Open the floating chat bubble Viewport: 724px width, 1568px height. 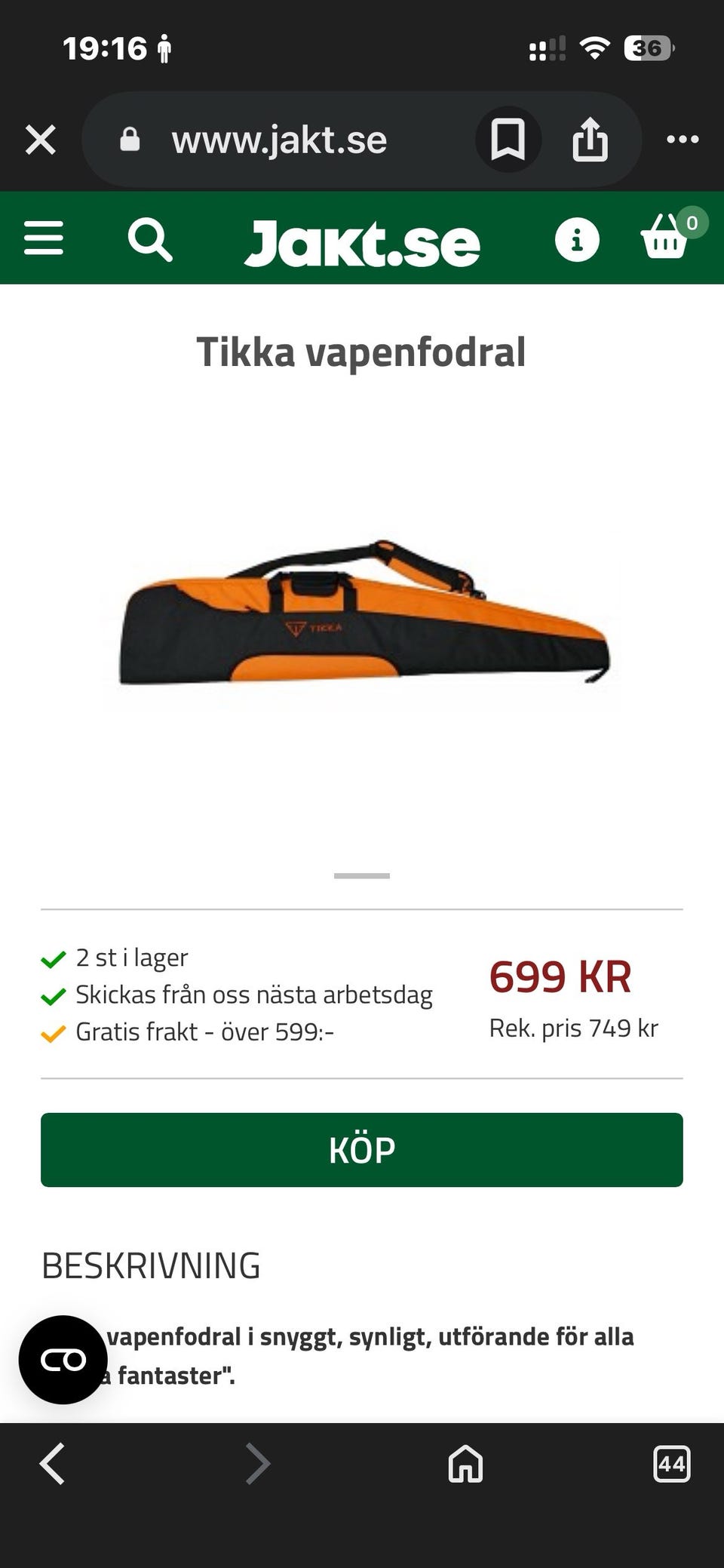(x=63, y=1360)
